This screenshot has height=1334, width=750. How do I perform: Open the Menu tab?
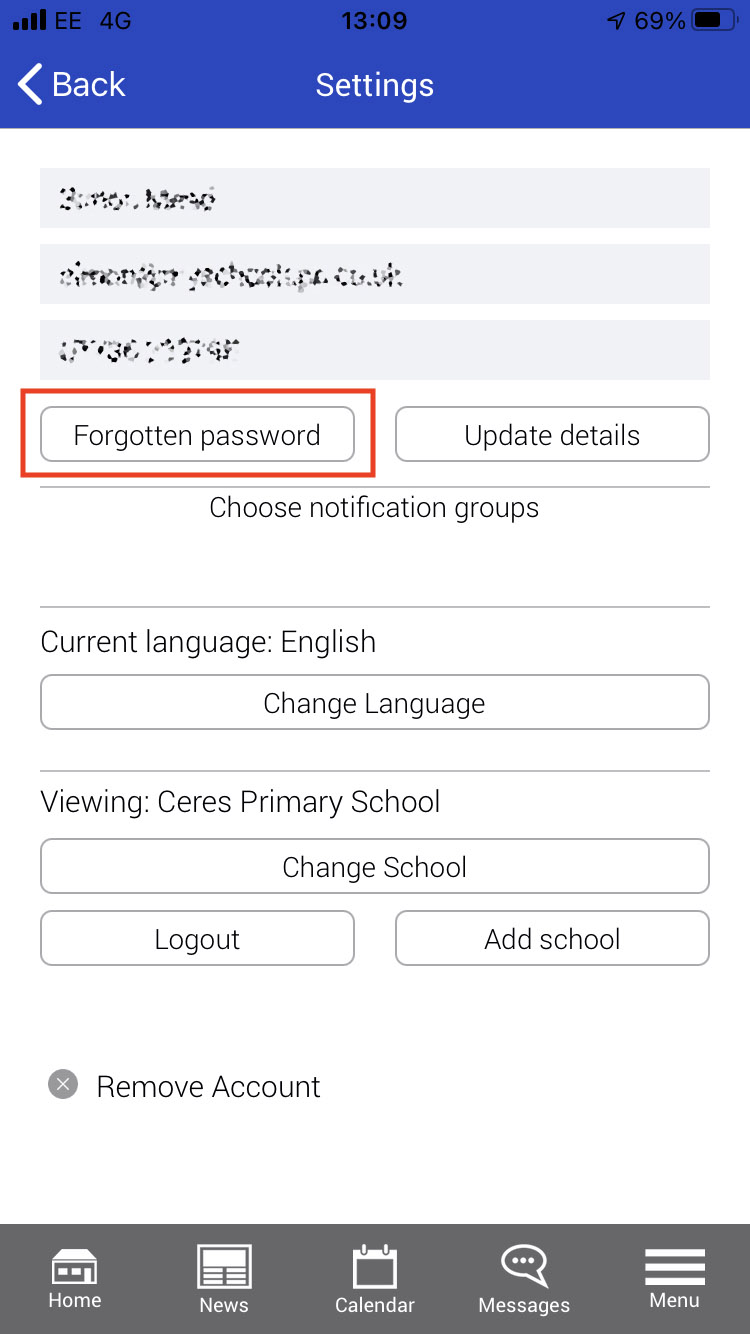675,1279
